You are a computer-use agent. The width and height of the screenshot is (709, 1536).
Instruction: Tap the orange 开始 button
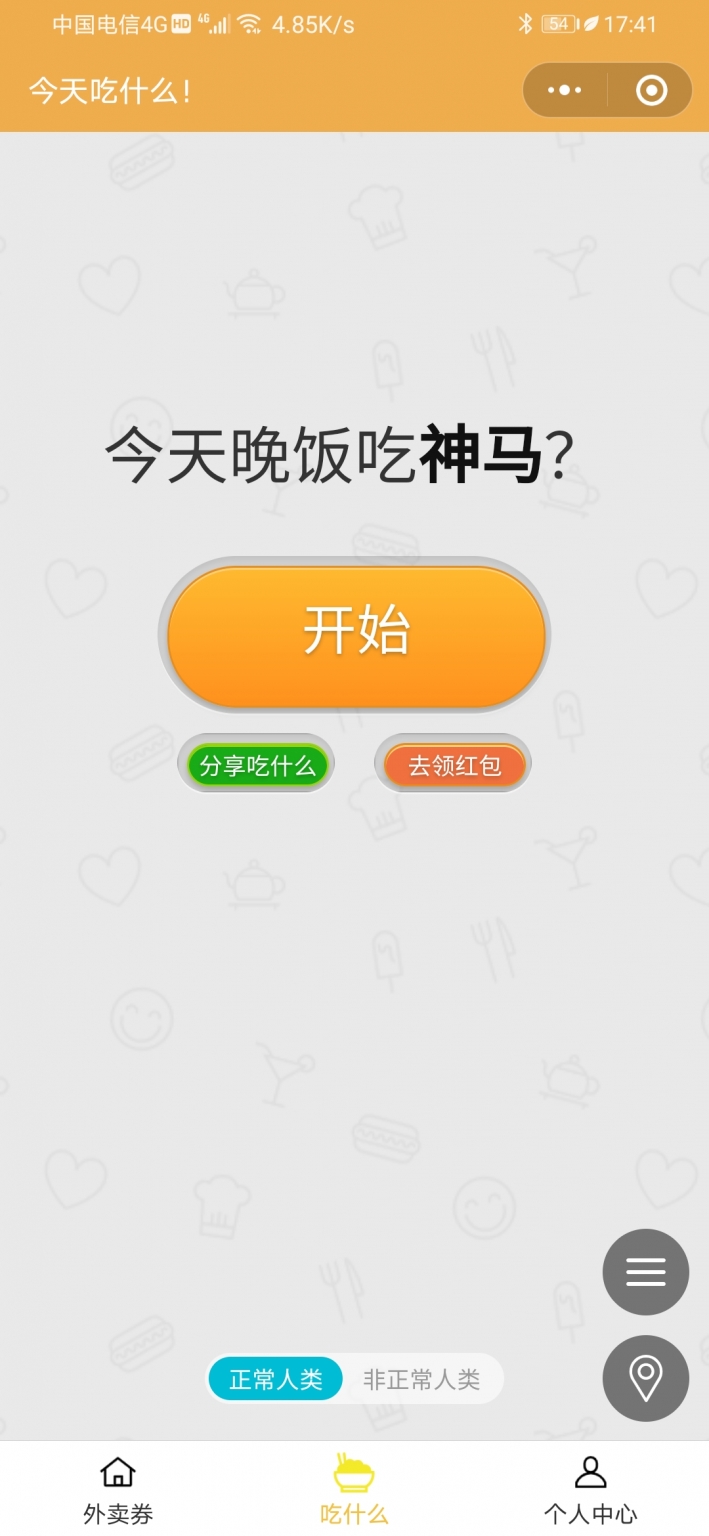pyautogui.click(x=355, y=634)
